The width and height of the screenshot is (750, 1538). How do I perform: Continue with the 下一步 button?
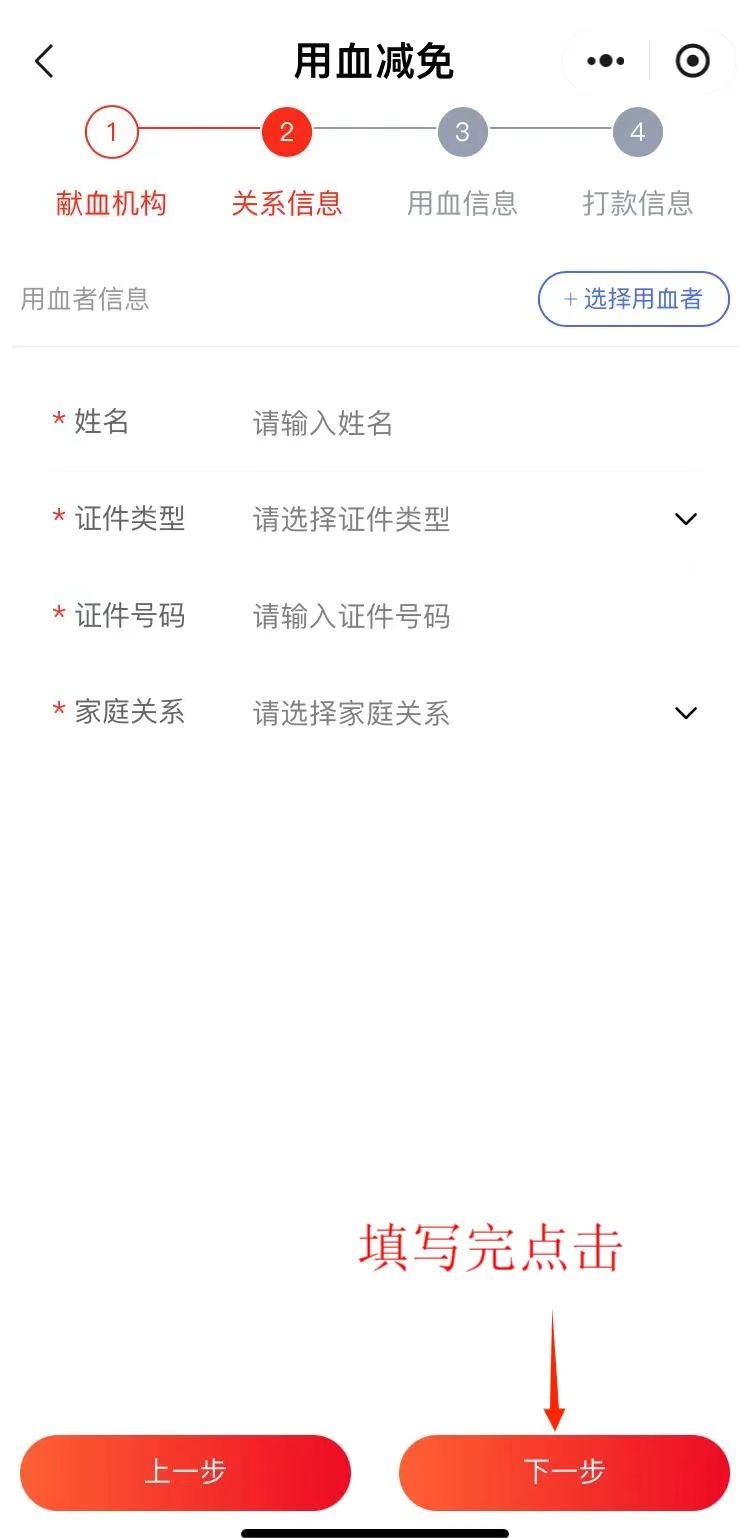pos(564,1472)
